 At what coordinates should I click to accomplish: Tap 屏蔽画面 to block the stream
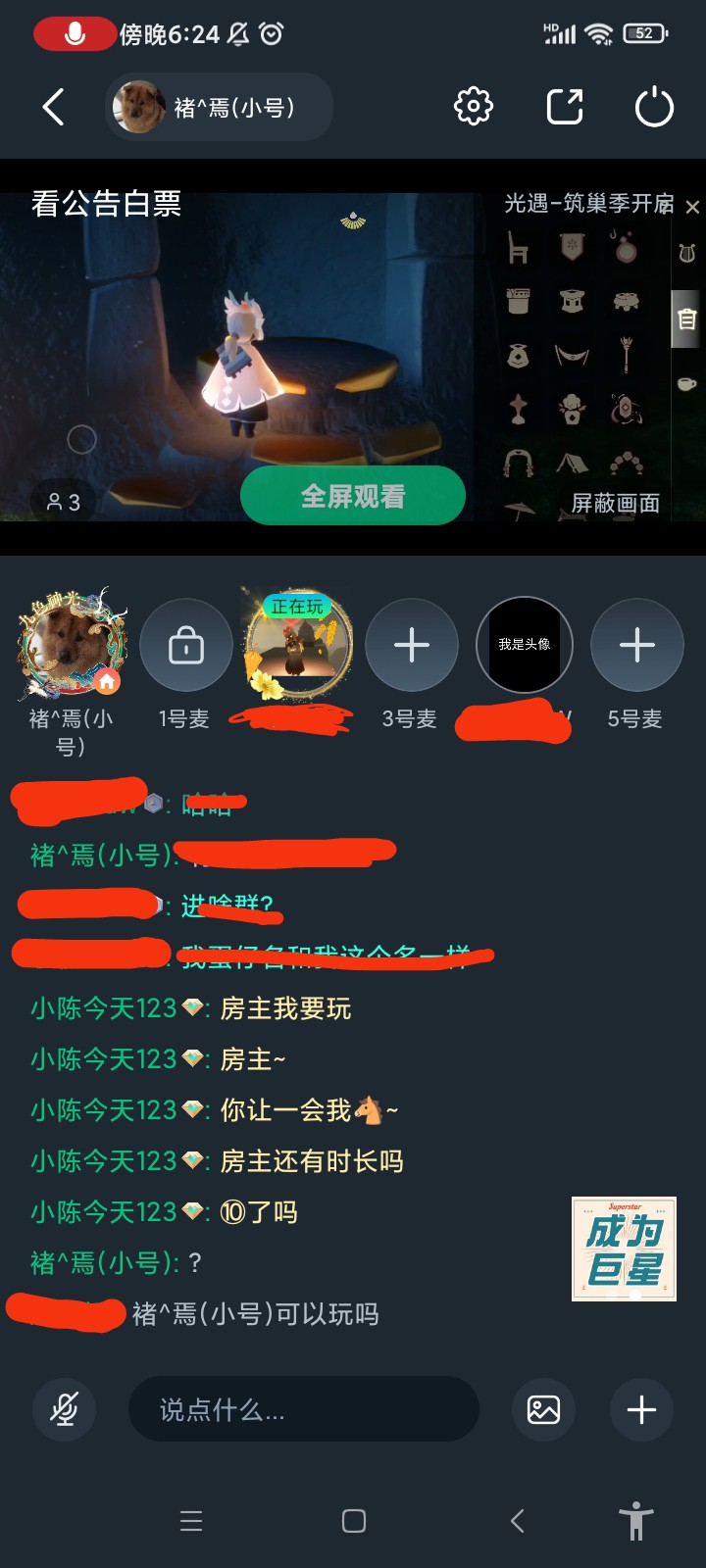616,504
